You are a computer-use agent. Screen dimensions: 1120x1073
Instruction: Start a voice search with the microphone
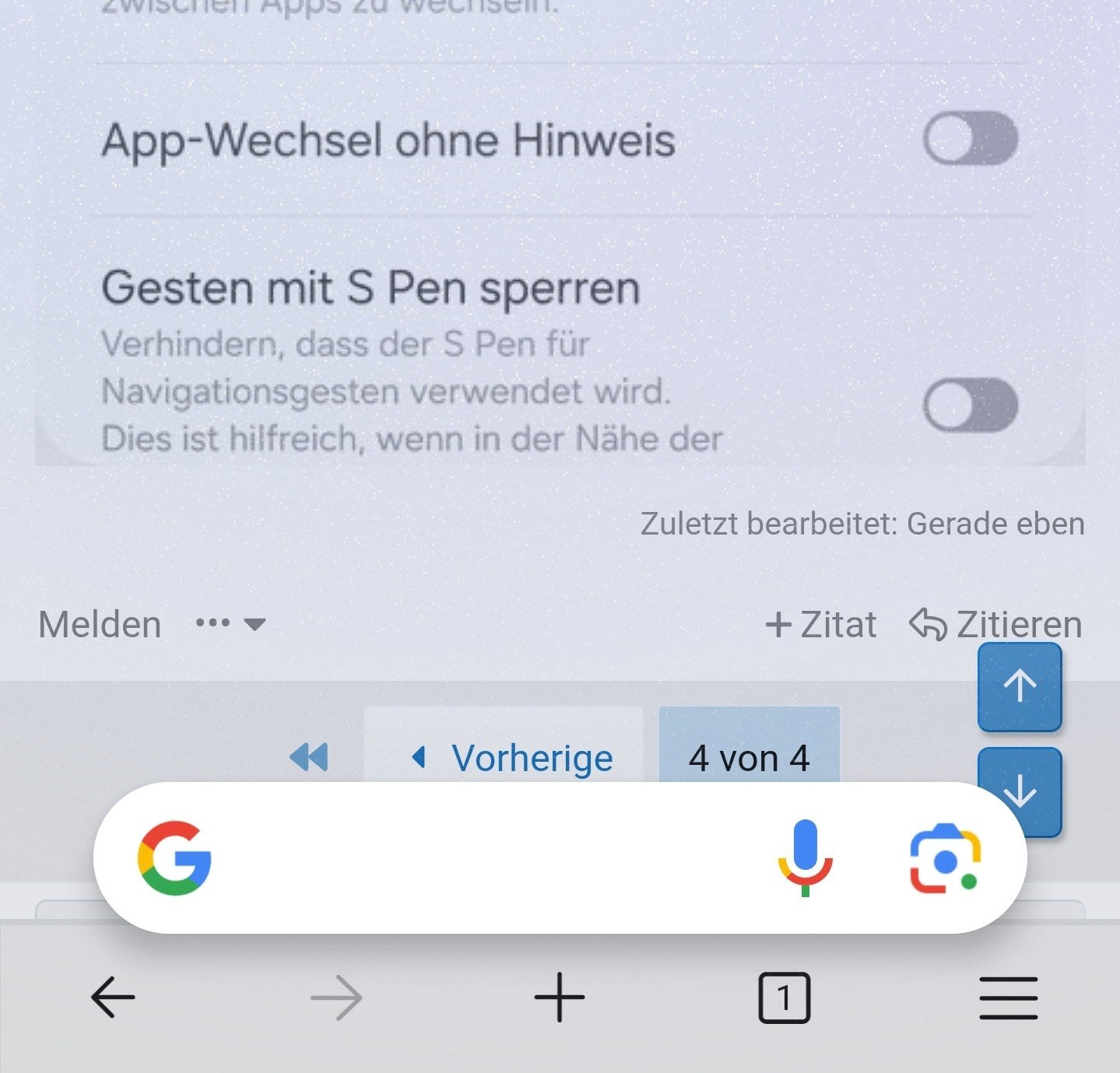click(x=805, y=858)
